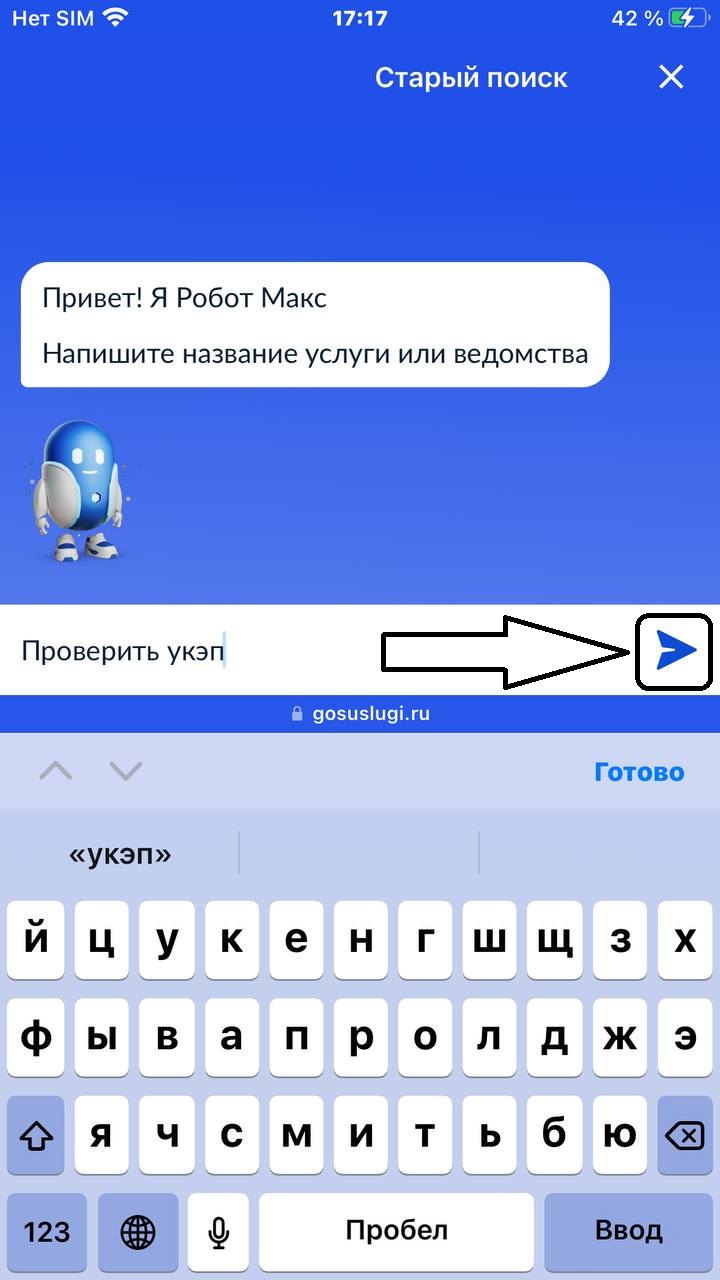Hit the backspace key
Screen dimensions: 720x1280
tap(684, 1135)
